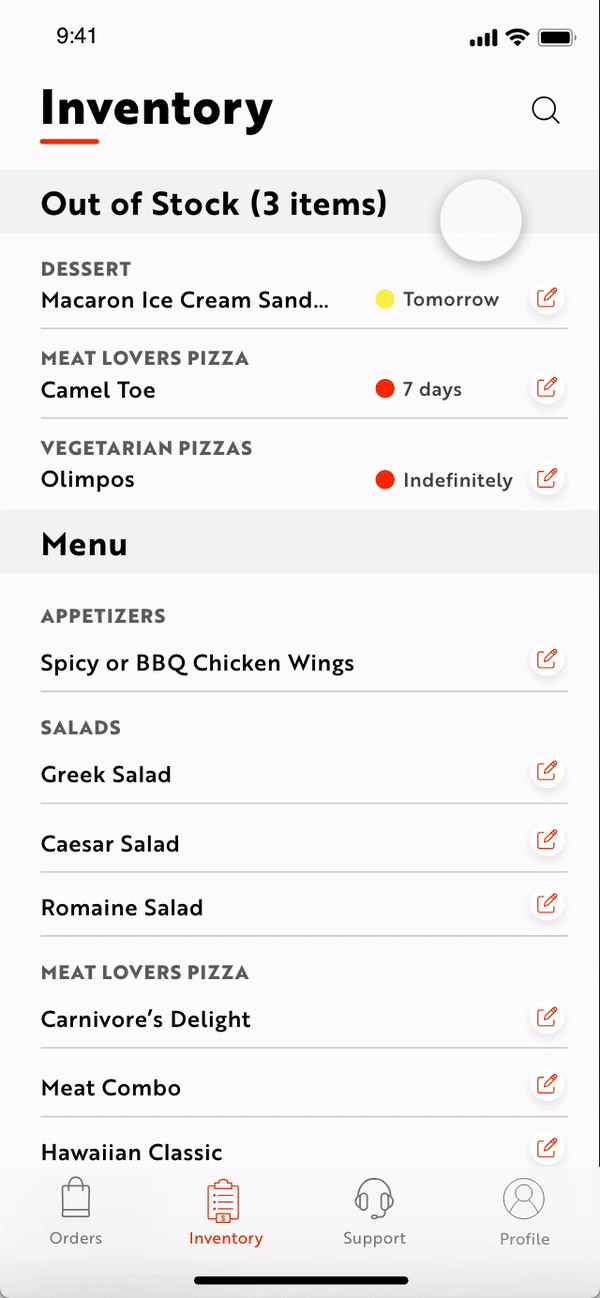600x1298 pixels.
Task: Edit Carnivore's Delight availability
Action: [x=546, y=1018]
